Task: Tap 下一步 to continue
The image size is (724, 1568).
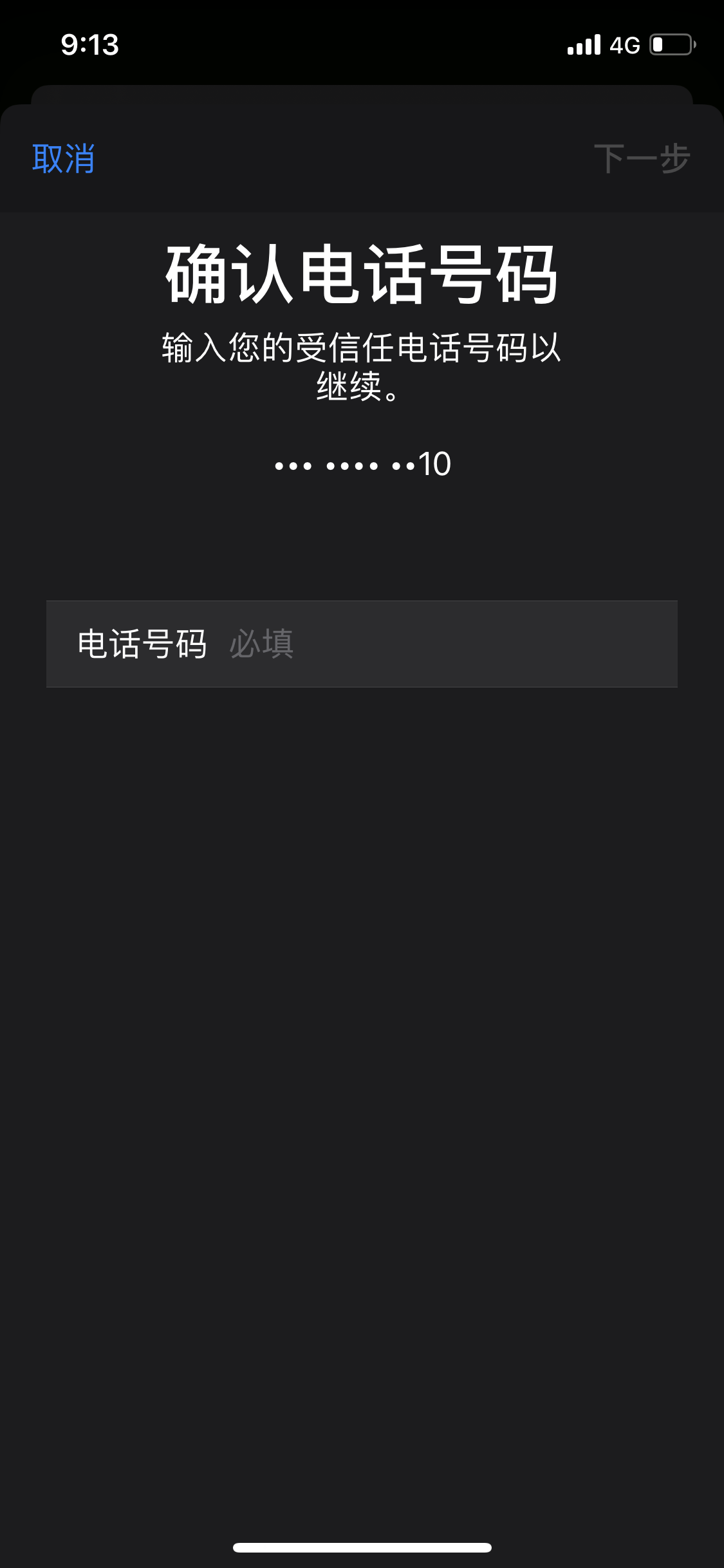Action: tap(642, 158)
